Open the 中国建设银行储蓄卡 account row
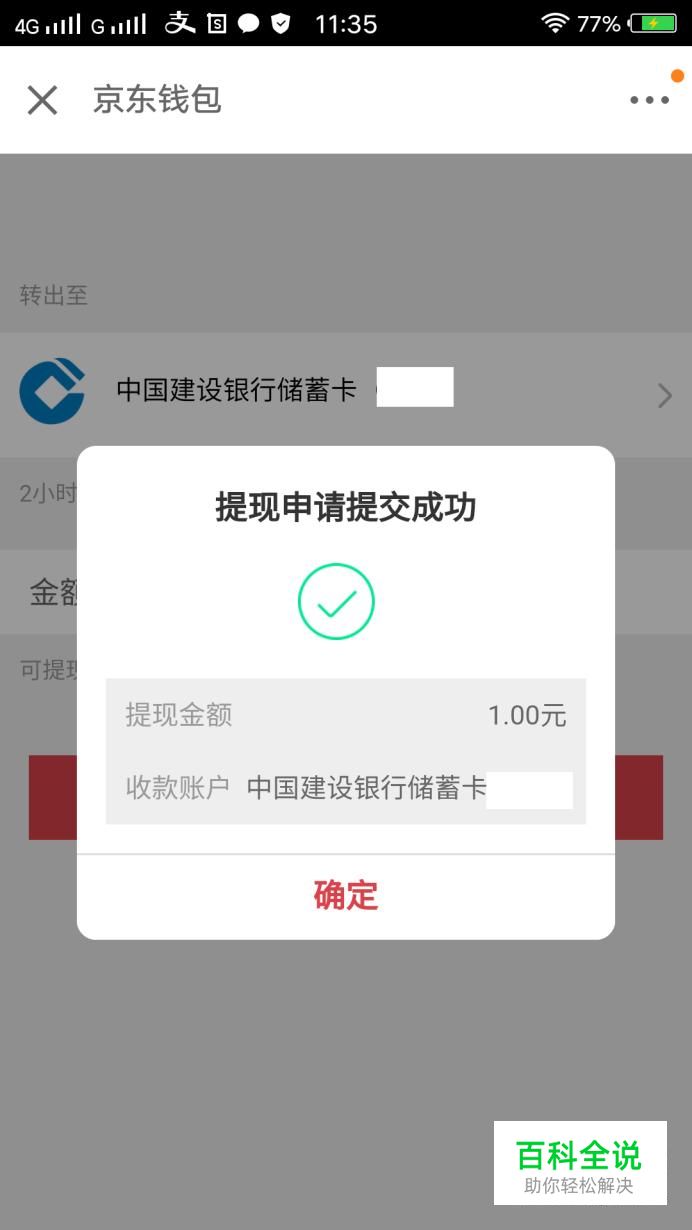This screenshot has height=1230, width=692. click(x=346, y=394)
